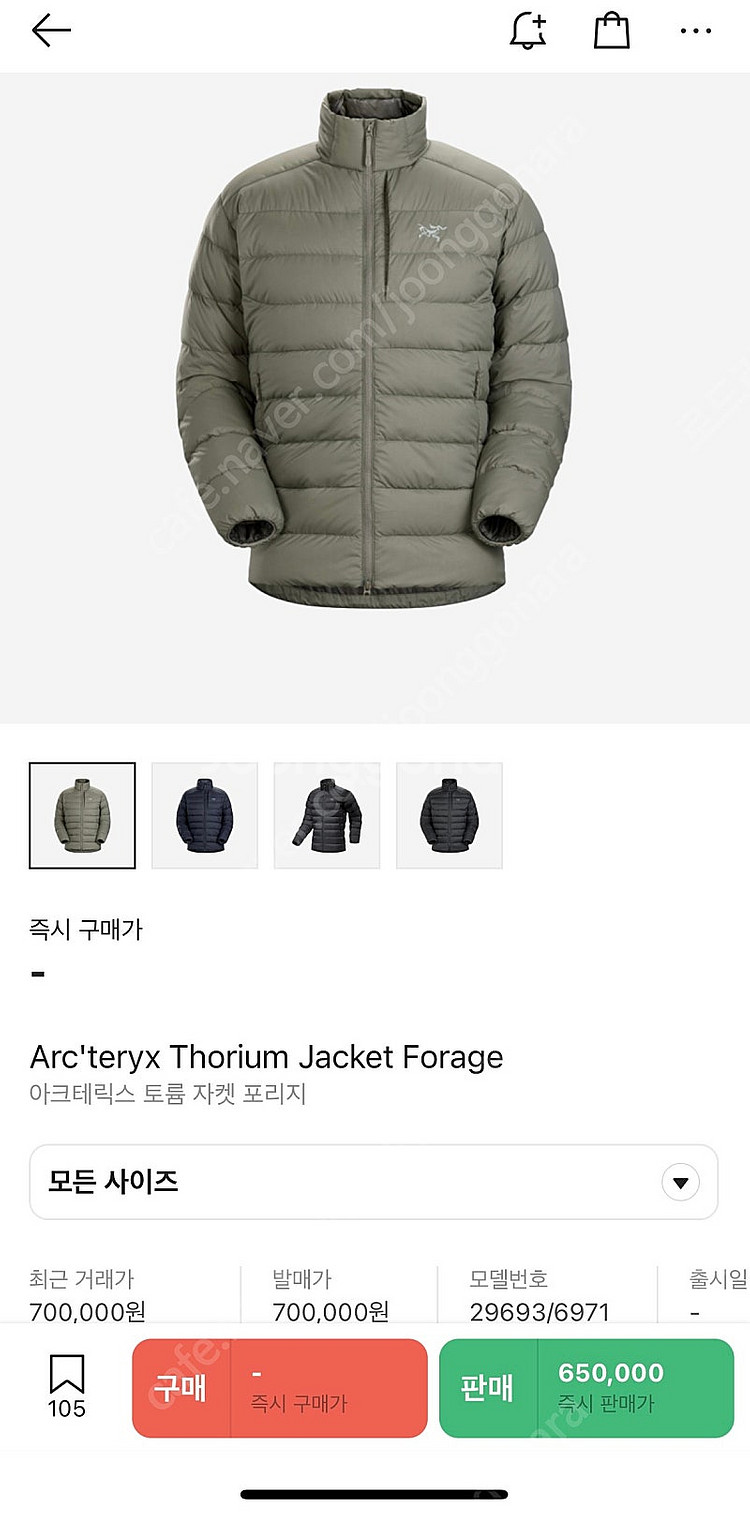Set a price alert with the bell icon

pyautogui.click(x=529, y=31)
